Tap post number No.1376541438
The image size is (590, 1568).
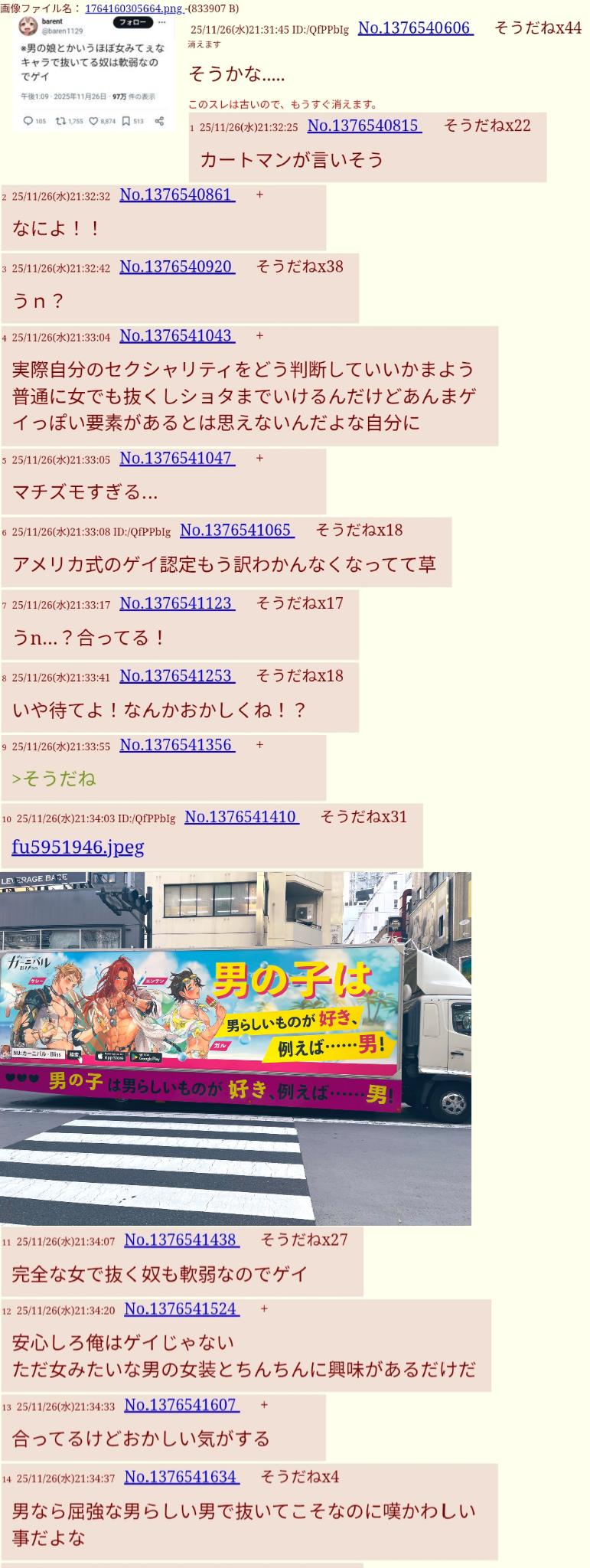181,1240
